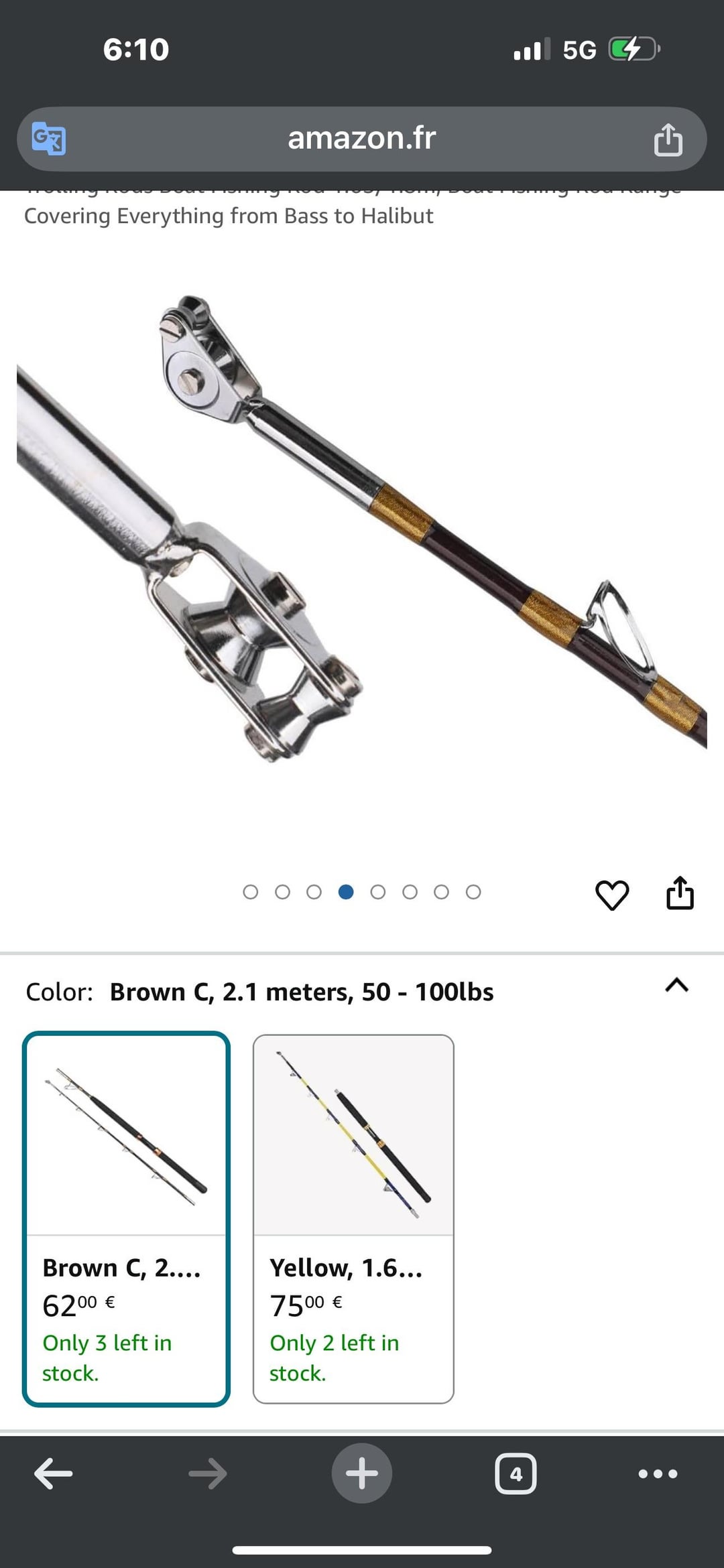Open the page translate icon
The width and height of the screenshot is (724, 1568).
[x=49, y=139]
